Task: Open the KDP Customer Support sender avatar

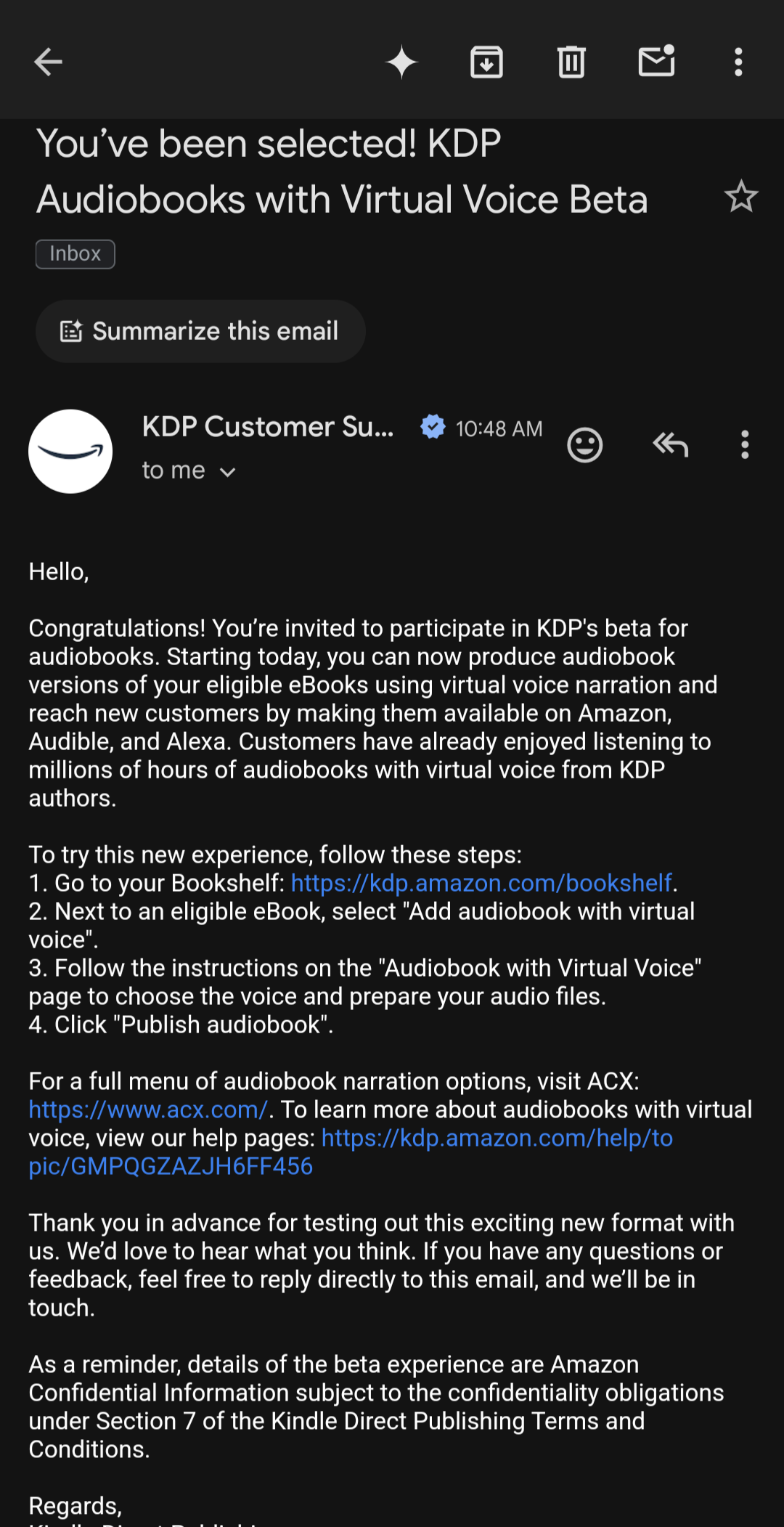Action: pyautogui.click(x=70, y=451)
